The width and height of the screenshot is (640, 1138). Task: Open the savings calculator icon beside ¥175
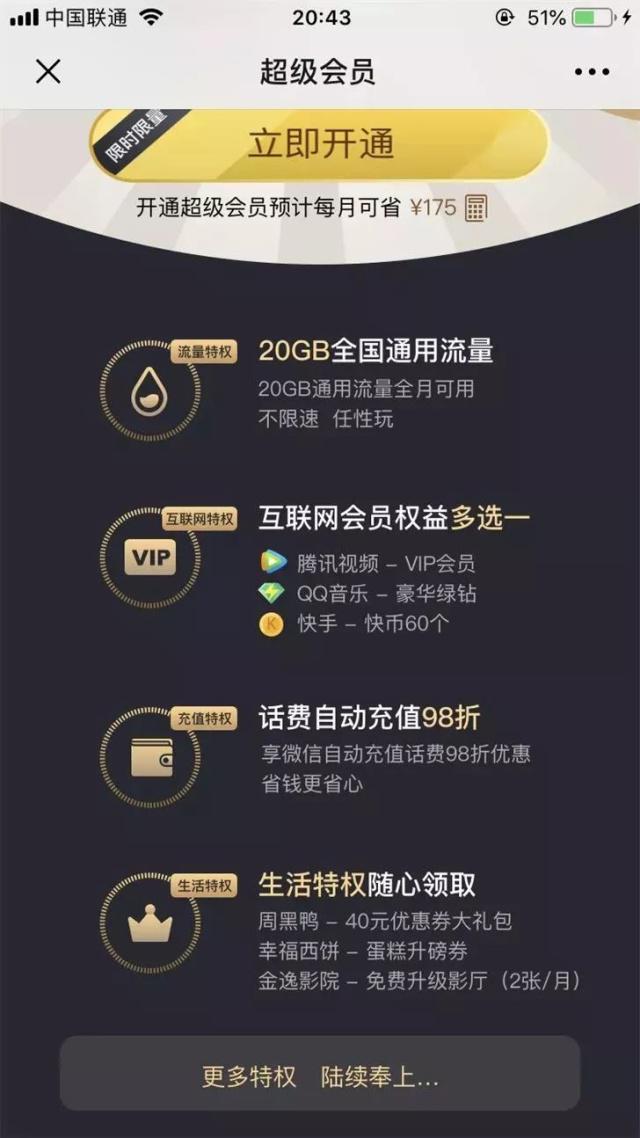coord(476,208)
